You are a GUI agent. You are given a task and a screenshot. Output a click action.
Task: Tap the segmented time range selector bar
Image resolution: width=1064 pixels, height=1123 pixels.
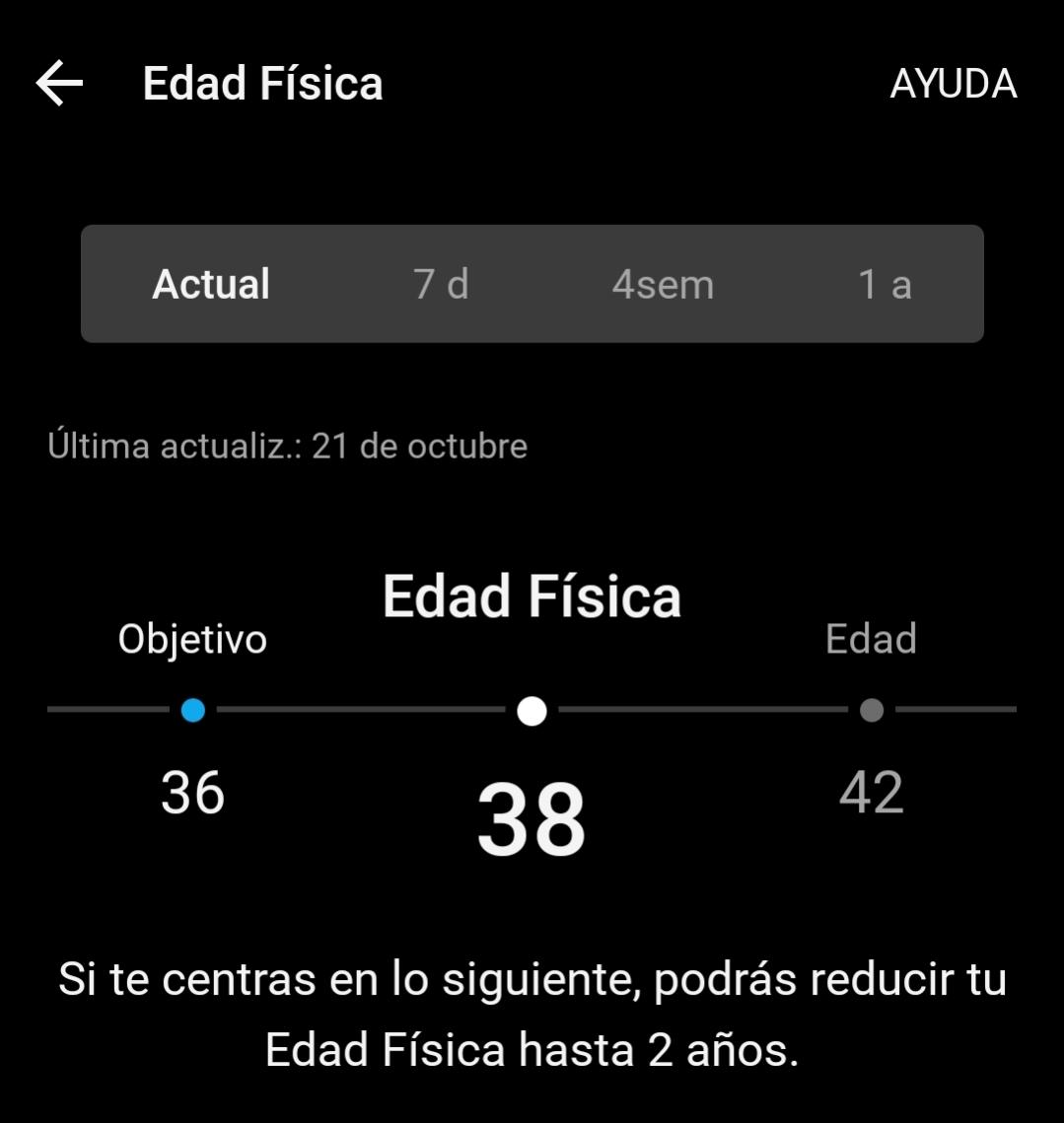coord(532,284)
